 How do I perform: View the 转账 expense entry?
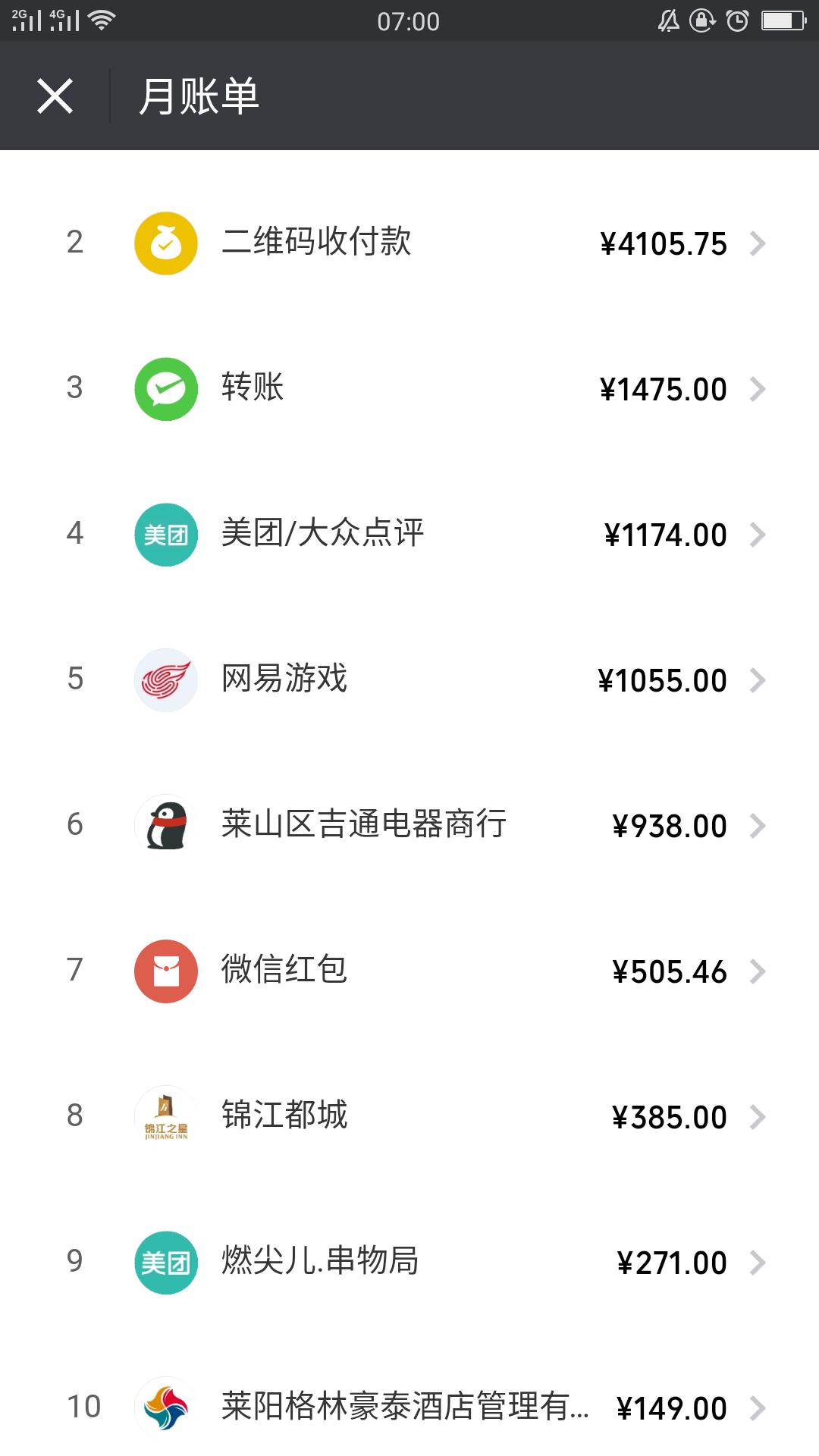[x=409, y=389]
